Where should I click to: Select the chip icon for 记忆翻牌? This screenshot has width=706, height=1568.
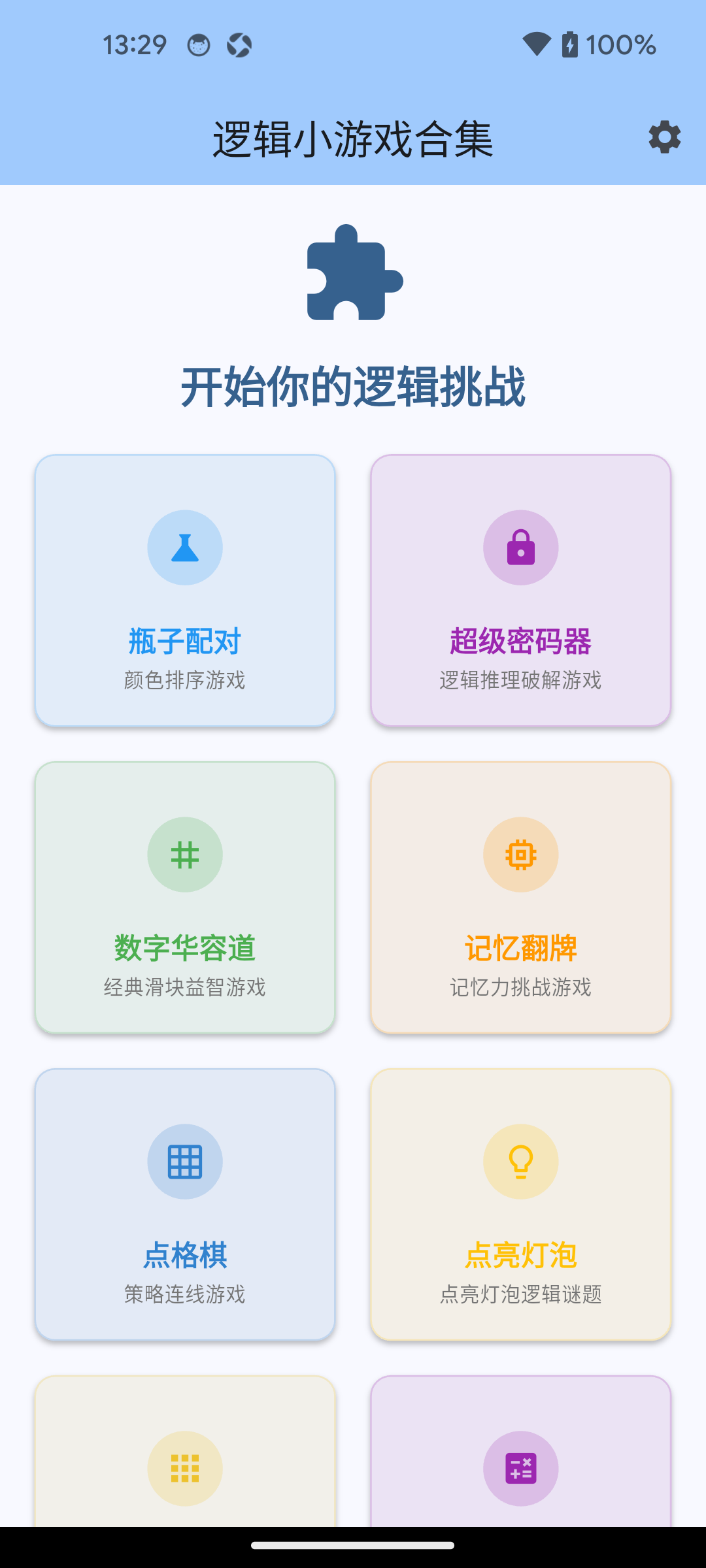[x=520, y=855]
